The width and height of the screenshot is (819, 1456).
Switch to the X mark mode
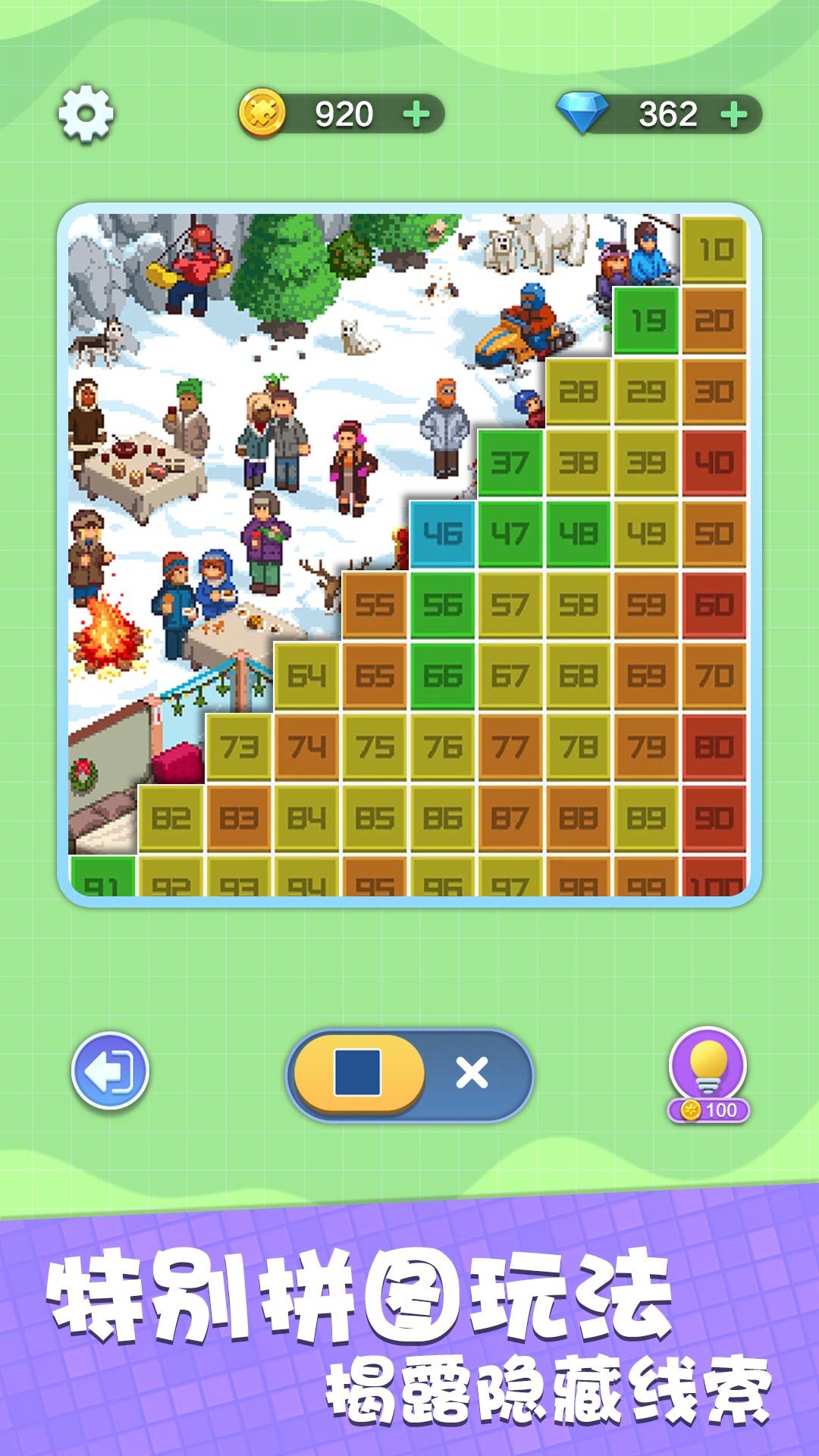point(472,1073)
